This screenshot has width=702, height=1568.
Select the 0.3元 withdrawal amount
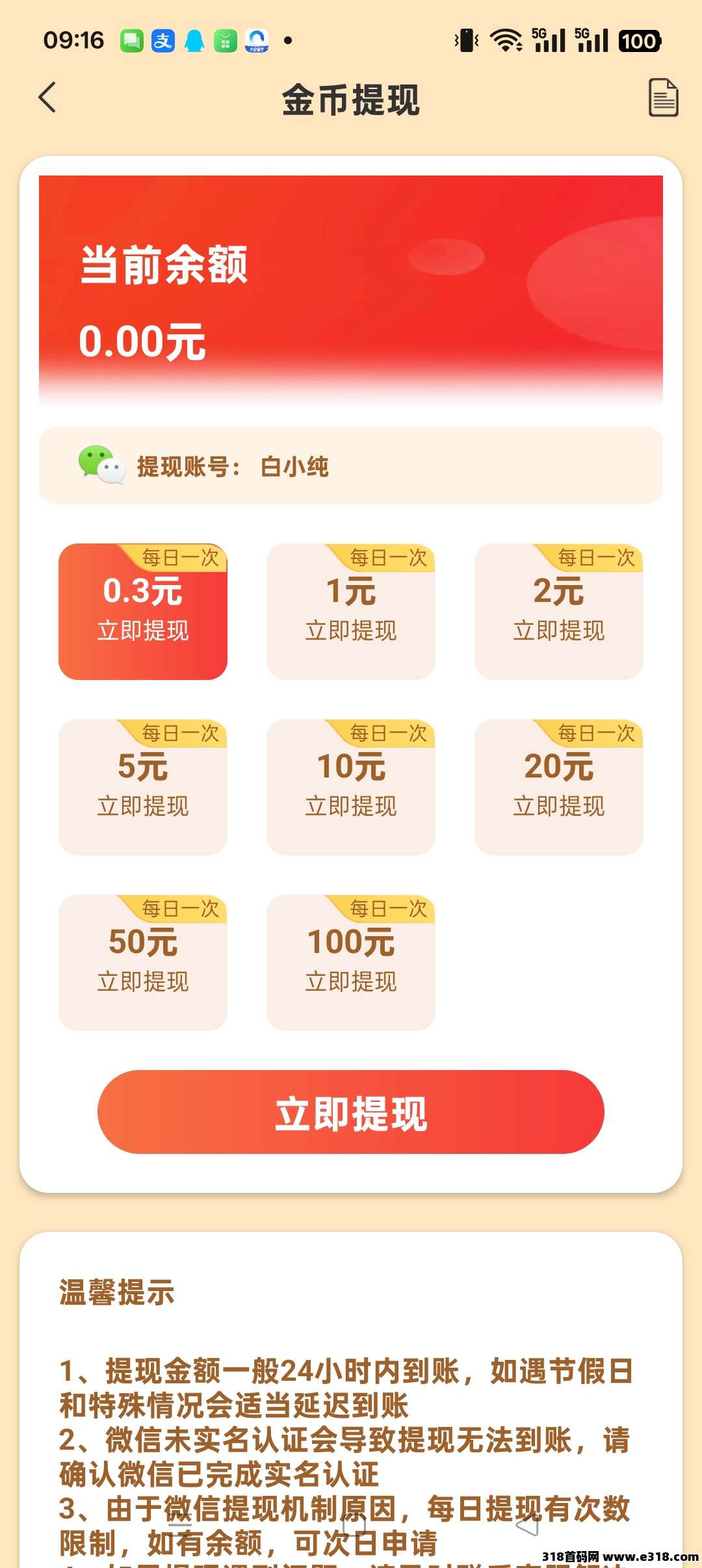click(143, 612)
